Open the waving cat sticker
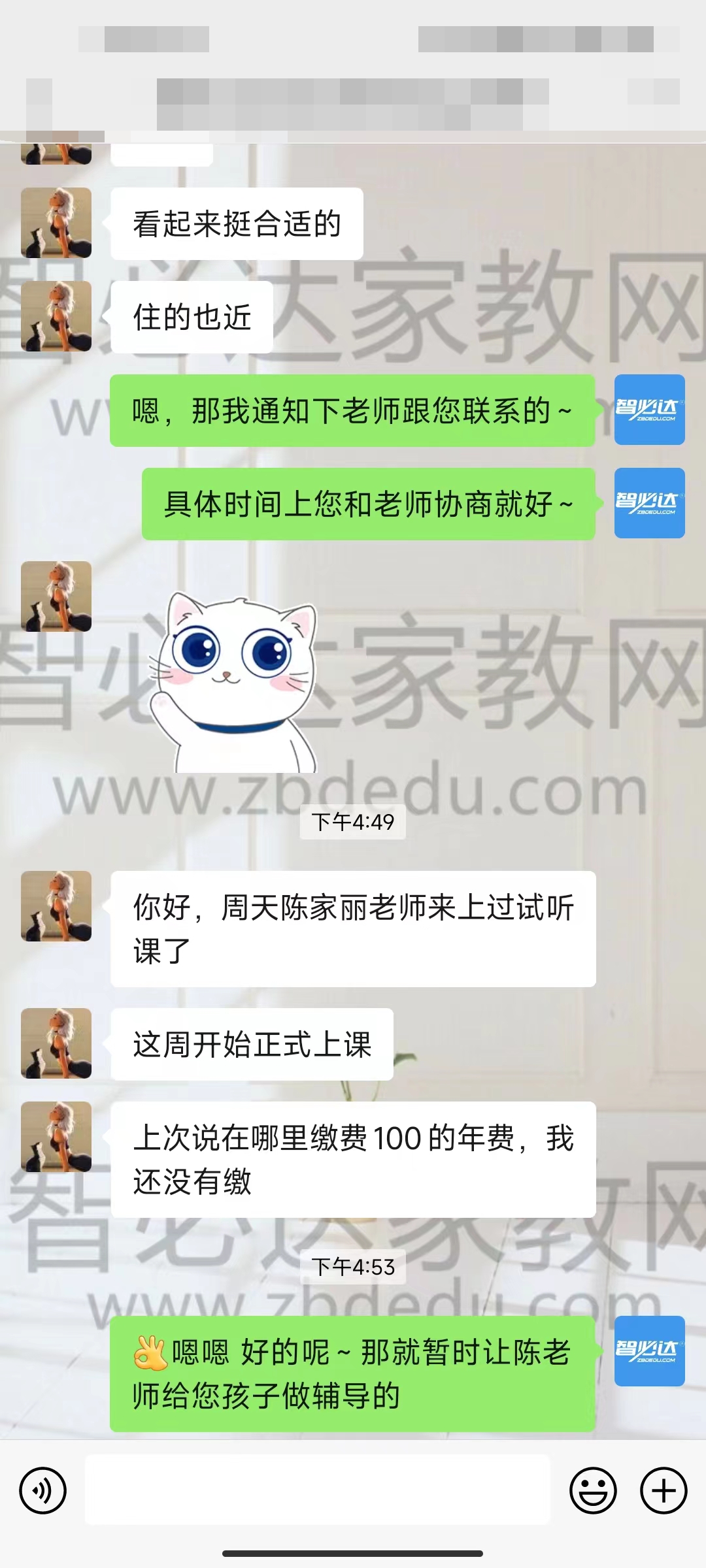This screenshot has height=1568, width=706. (233, 681)
